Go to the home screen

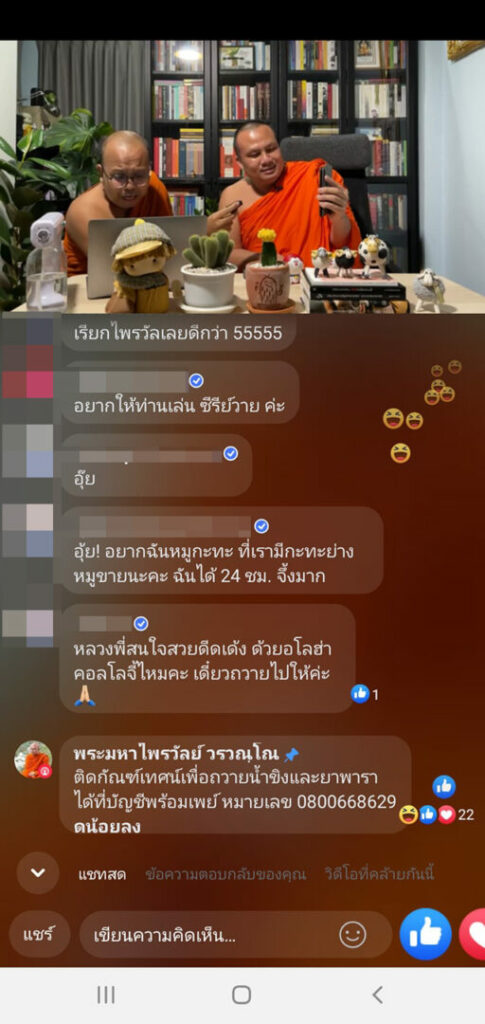pyautogui.click(x=242, y=995)
